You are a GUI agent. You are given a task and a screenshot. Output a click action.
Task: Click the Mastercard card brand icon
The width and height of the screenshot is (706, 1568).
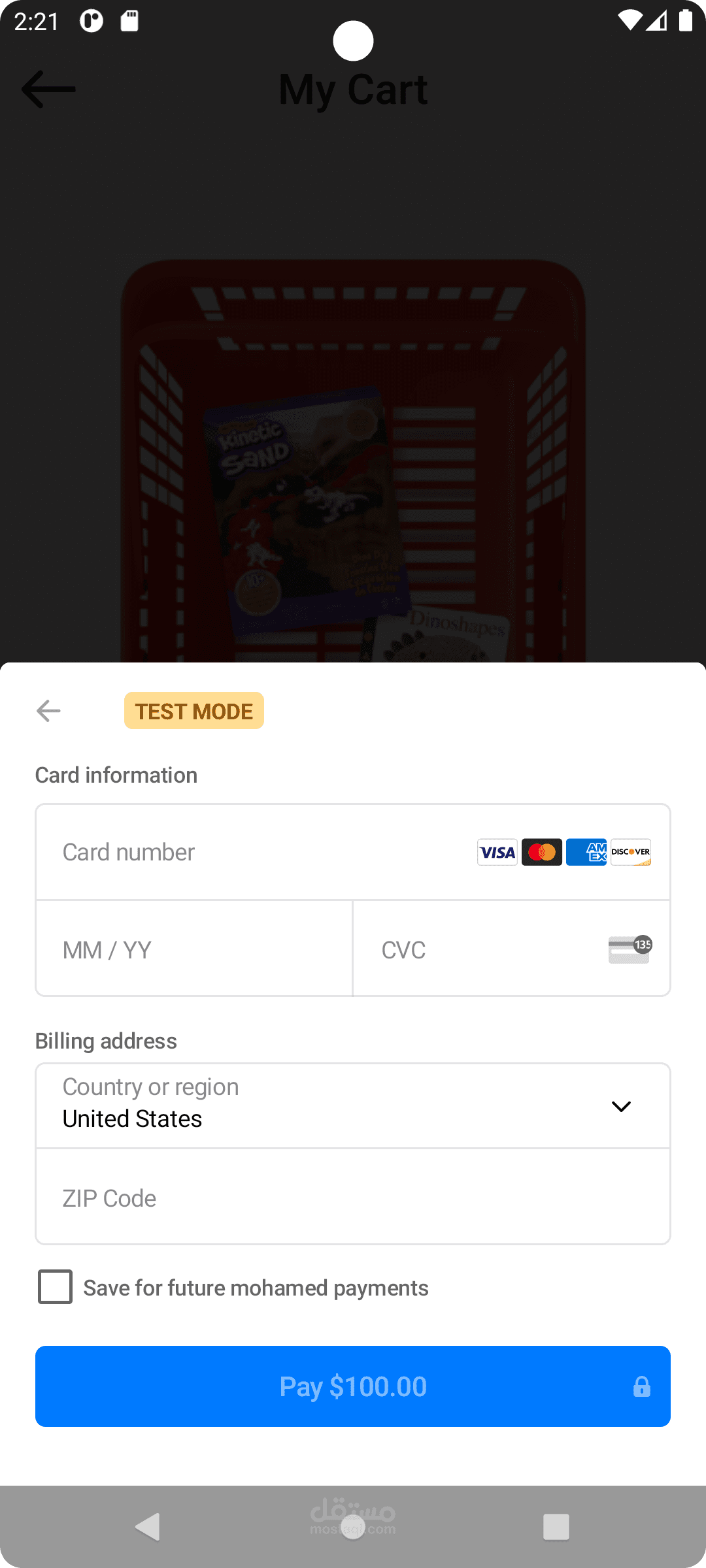click(x=541, y=852)
